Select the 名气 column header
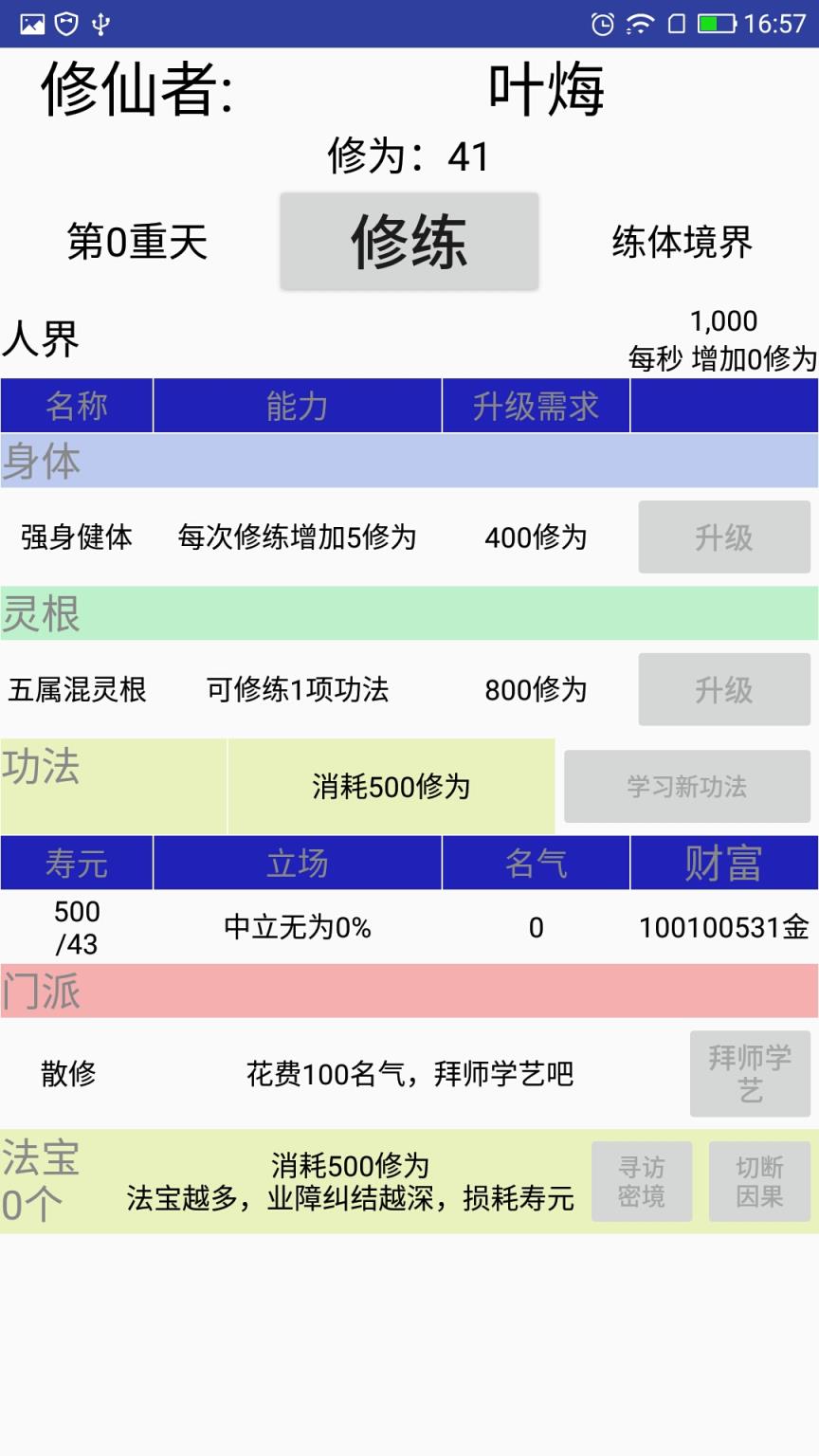Image resolution: width=819 pixels, height=1456 pixels. (x=537, y=864)
